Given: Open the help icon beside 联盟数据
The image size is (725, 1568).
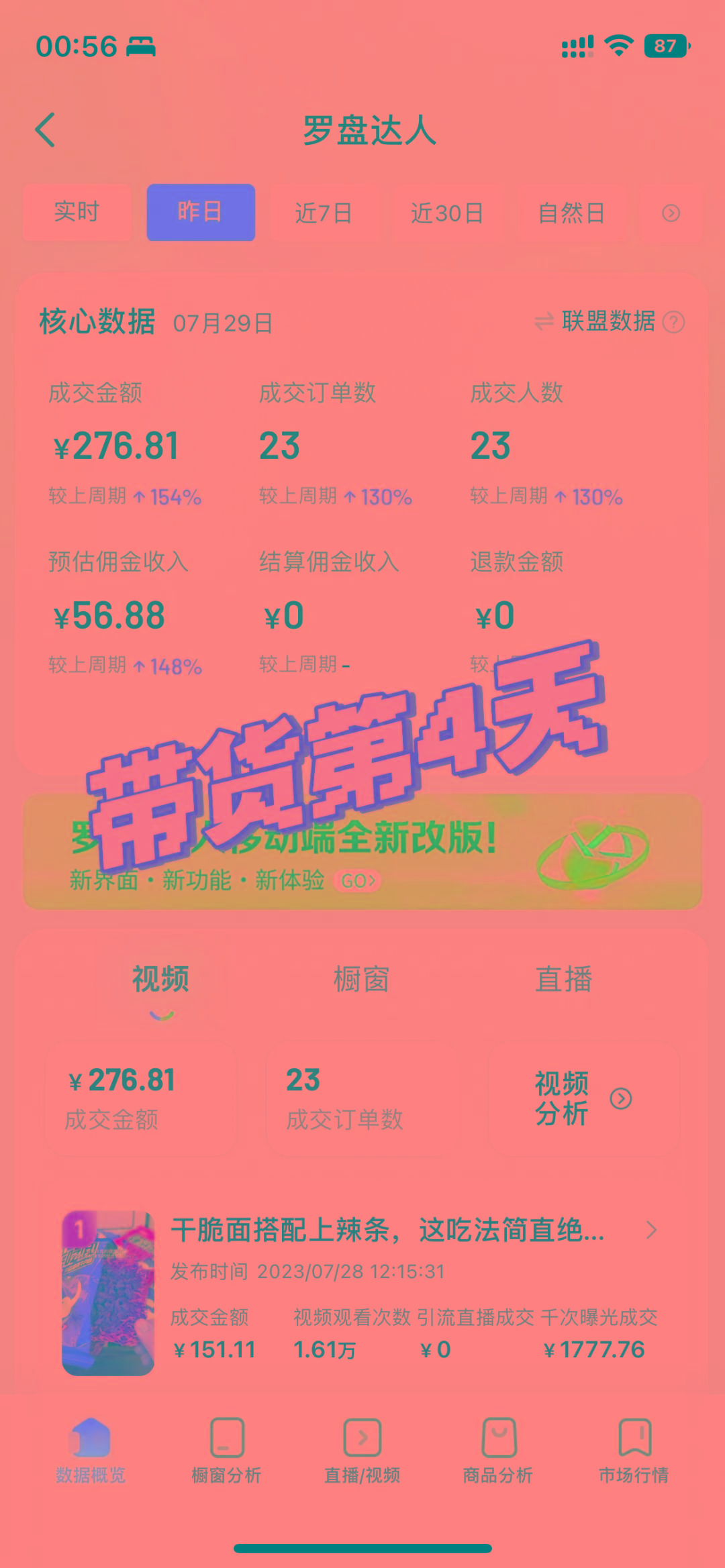Looking at the screenshot, I should click(673, 322).
